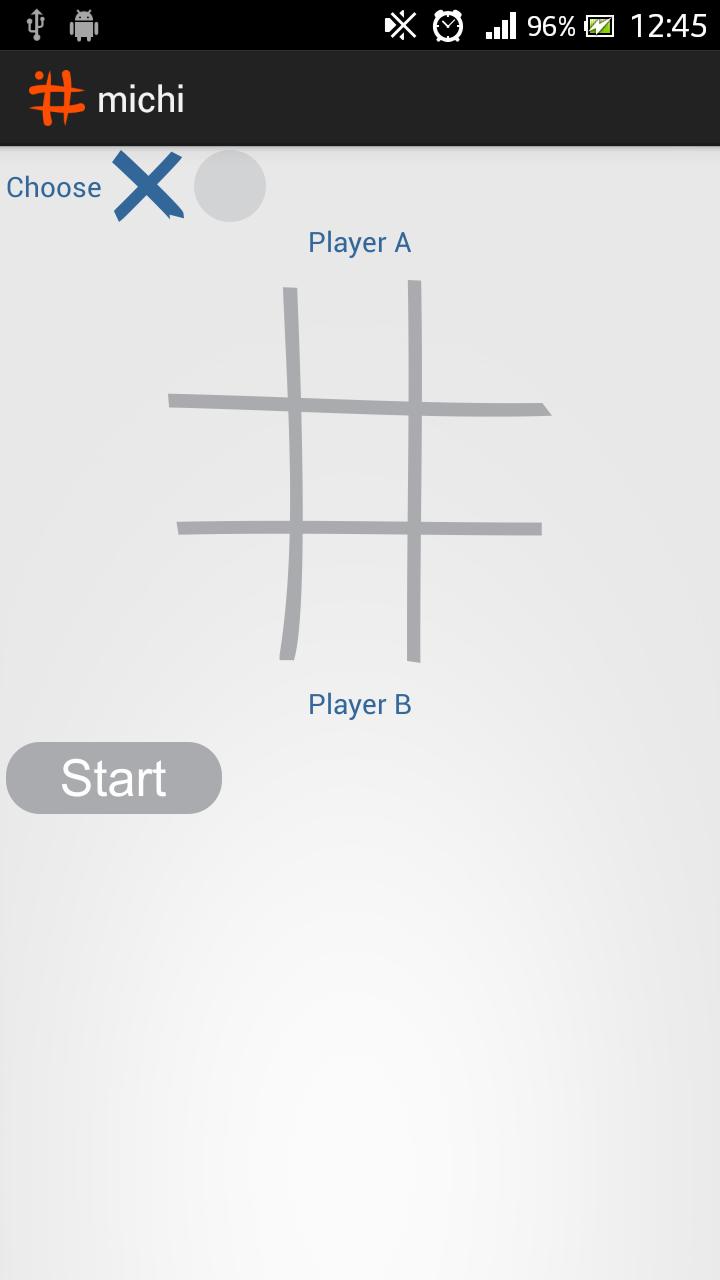This screenshot has width=720, height=1280.
Task: Choose the circle symbol
Action: tap(230, 186)
